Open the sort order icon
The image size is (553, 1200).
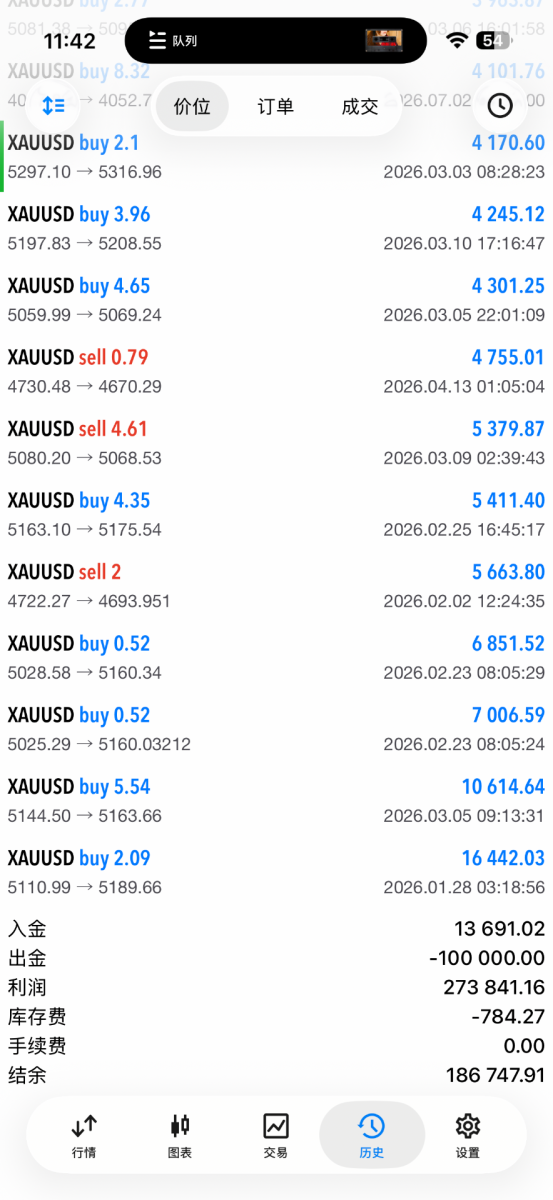53,105
